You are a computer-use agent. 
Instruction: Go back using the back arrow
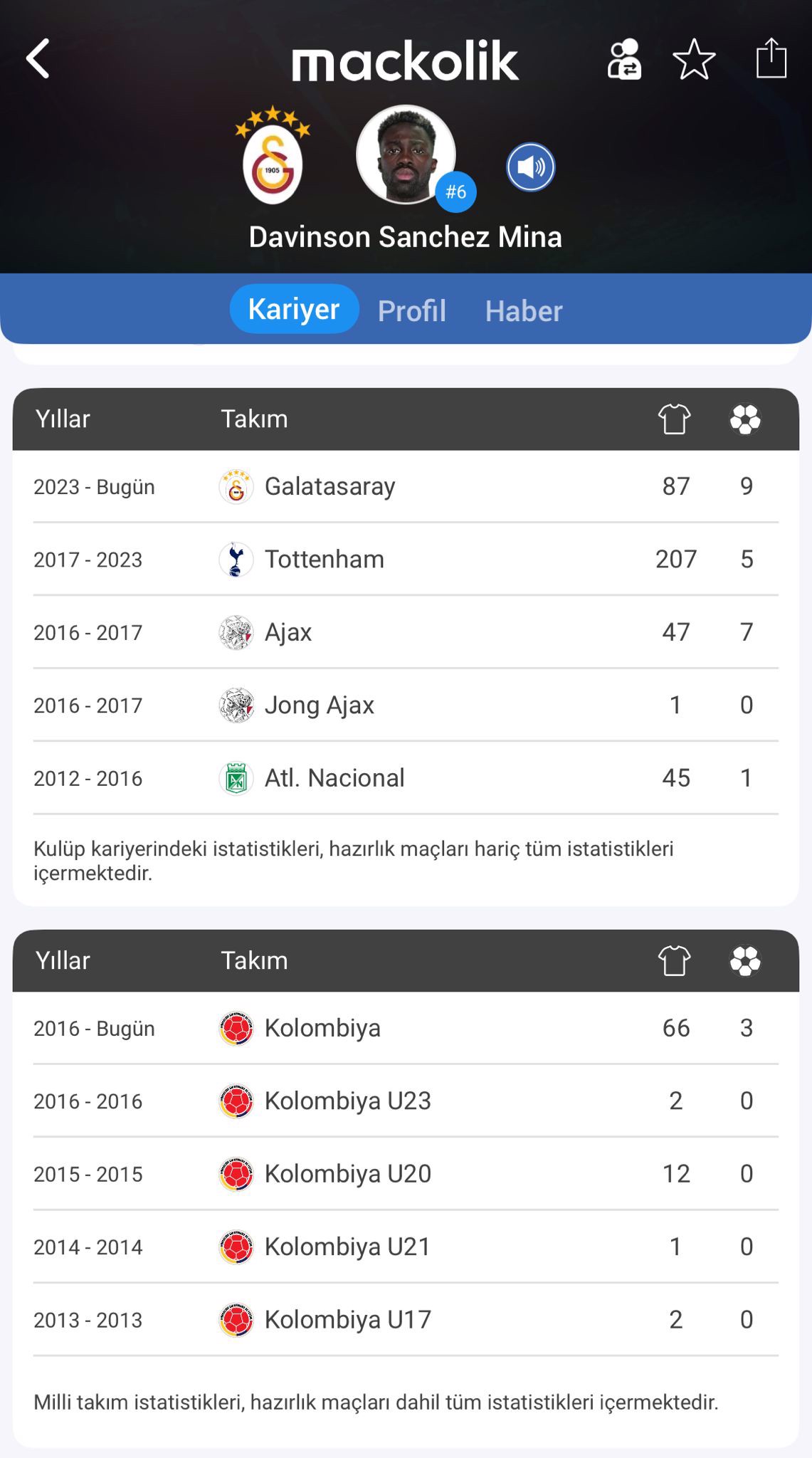point(38,58)
